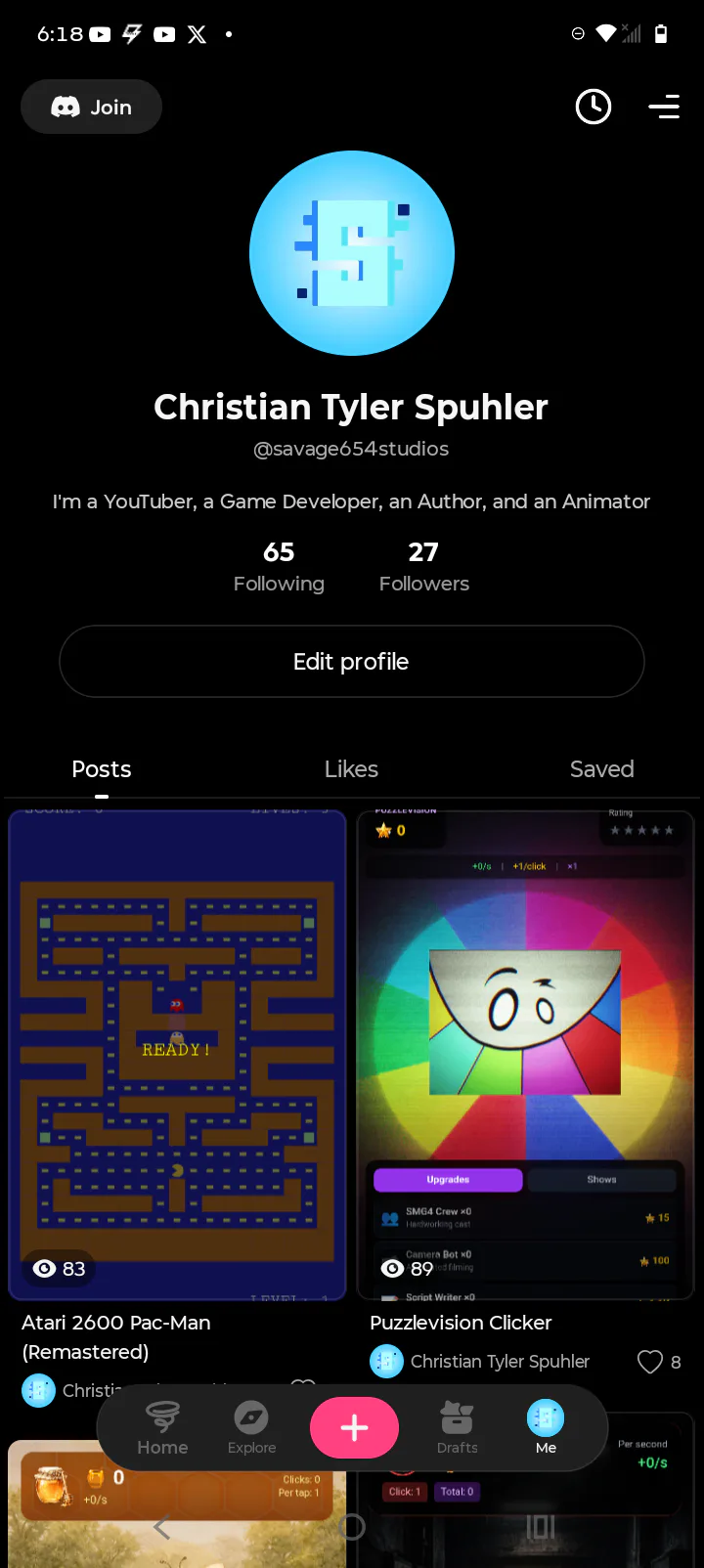This screenshot has height=1568, width=704.
Task: Select the Posts tab
Action: (x=102, y=769)
